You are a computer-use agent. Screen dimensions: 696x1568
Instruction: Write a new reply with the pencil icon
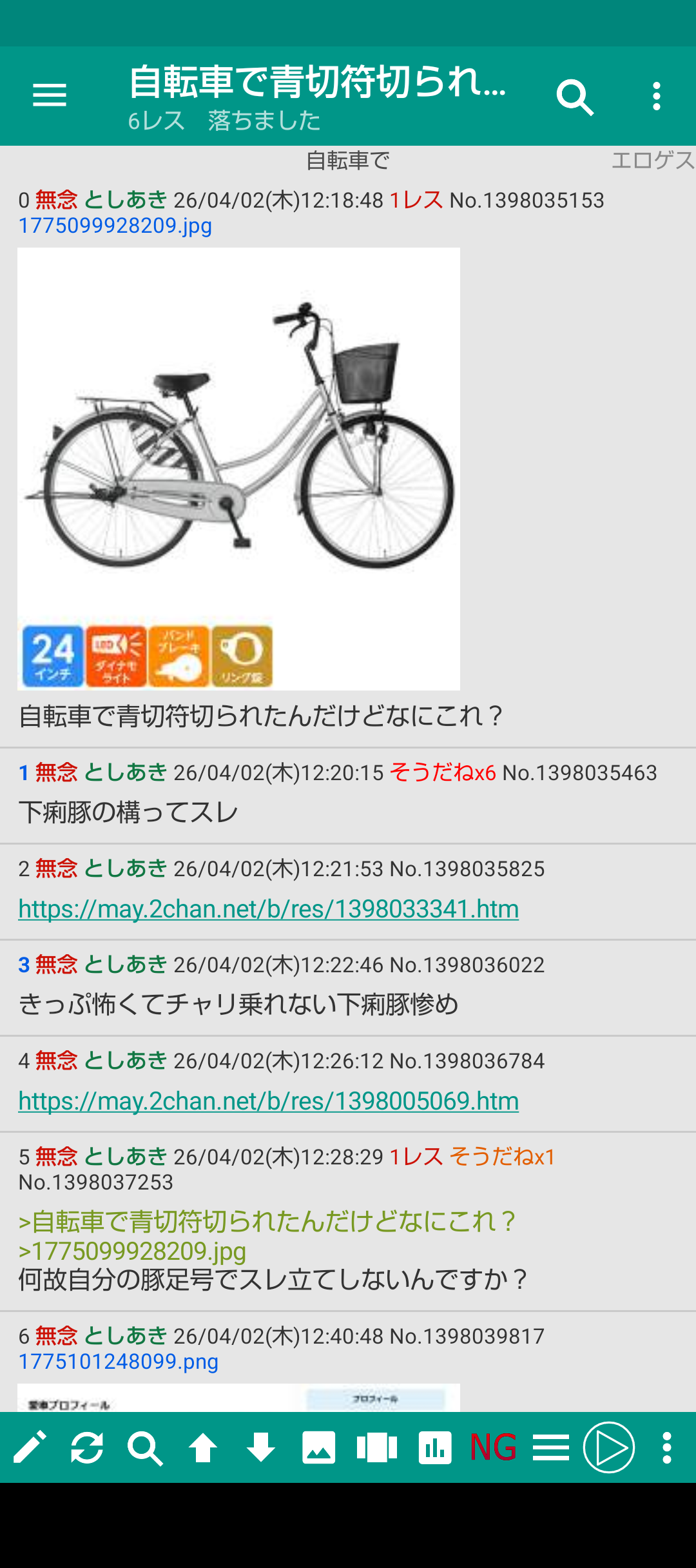pyautogui.click(x=30, y=1447)
